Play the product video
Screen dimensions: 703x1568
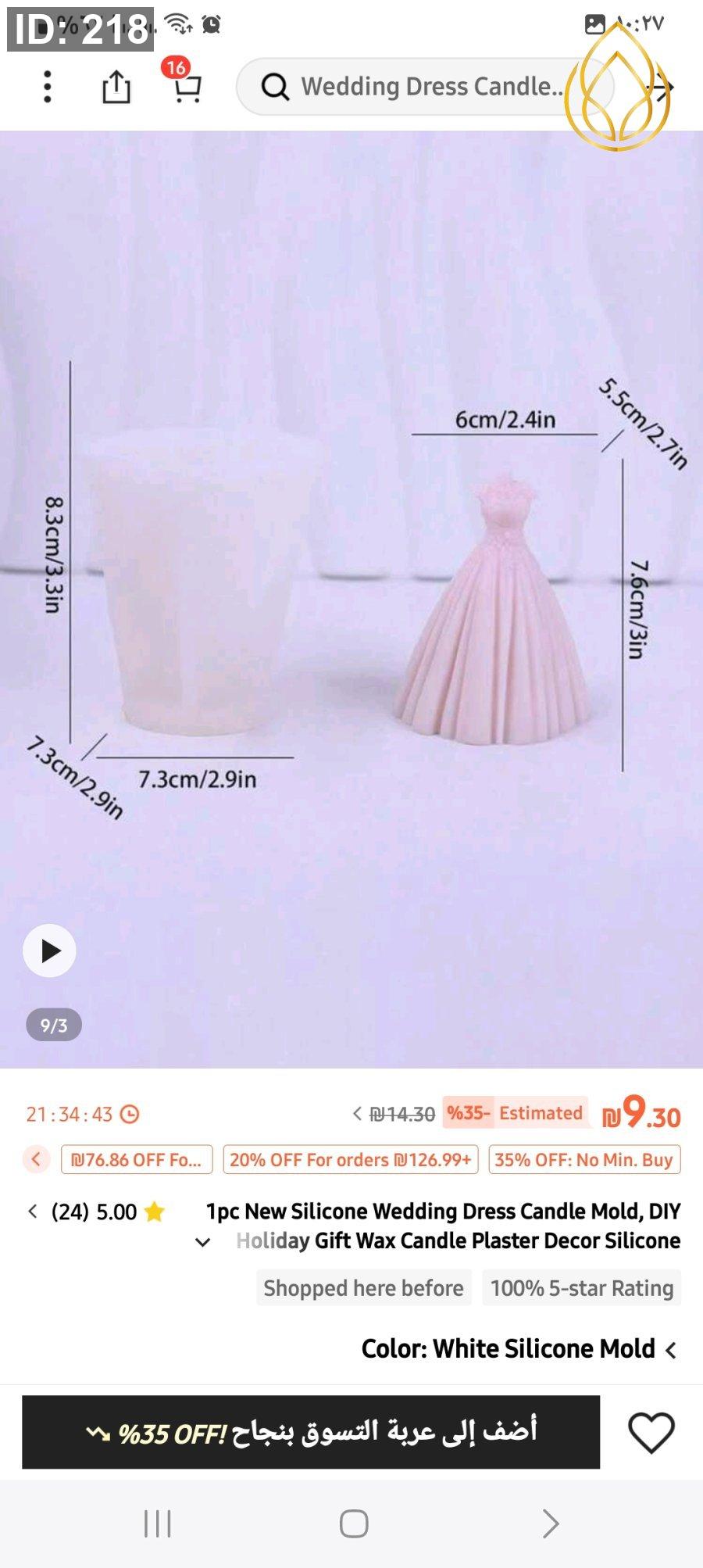tap(49, 951)
